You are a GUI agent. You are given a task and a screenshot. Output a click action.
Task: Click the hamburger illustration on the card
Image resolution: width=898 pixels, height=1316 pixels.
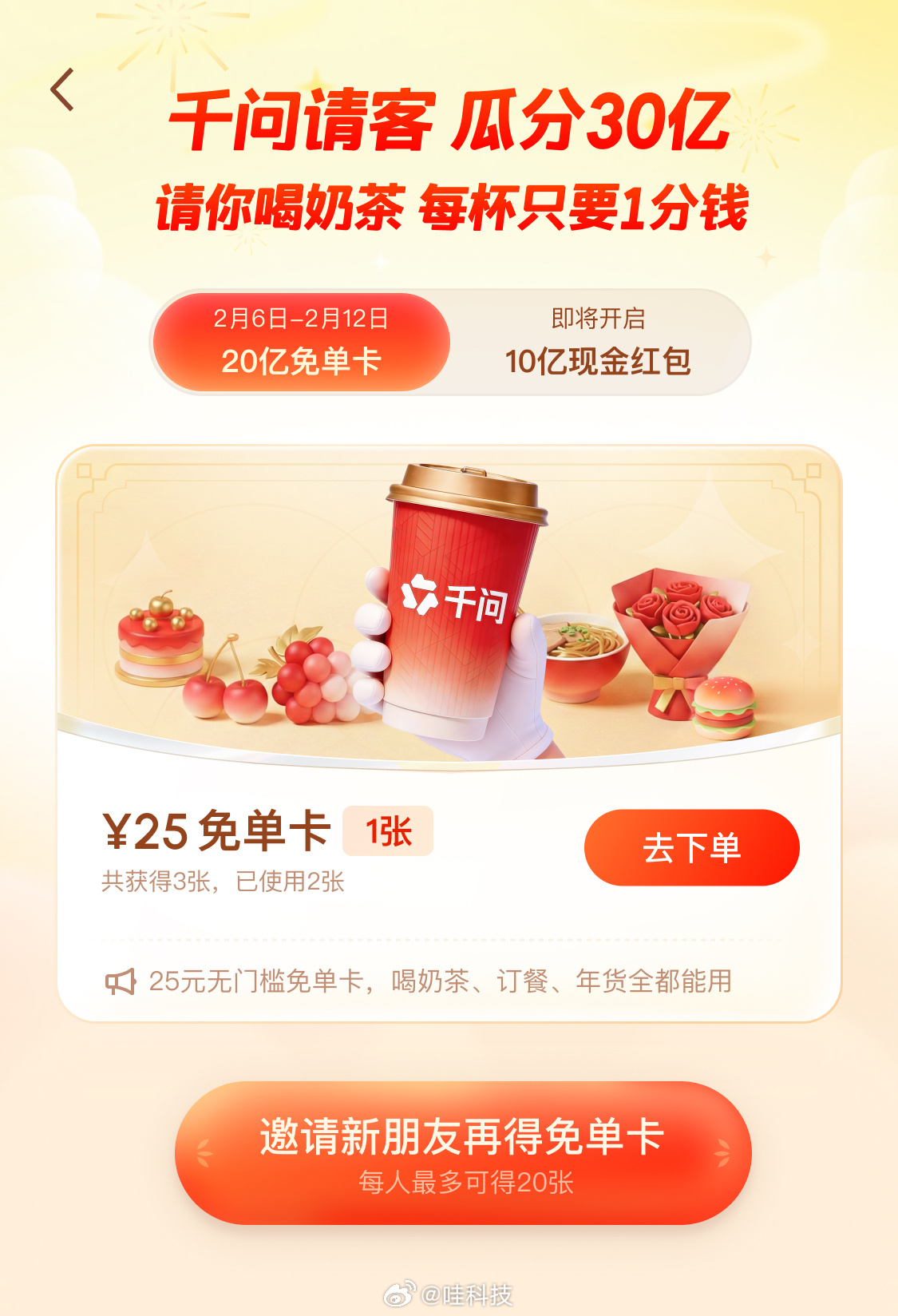point(722,707)
